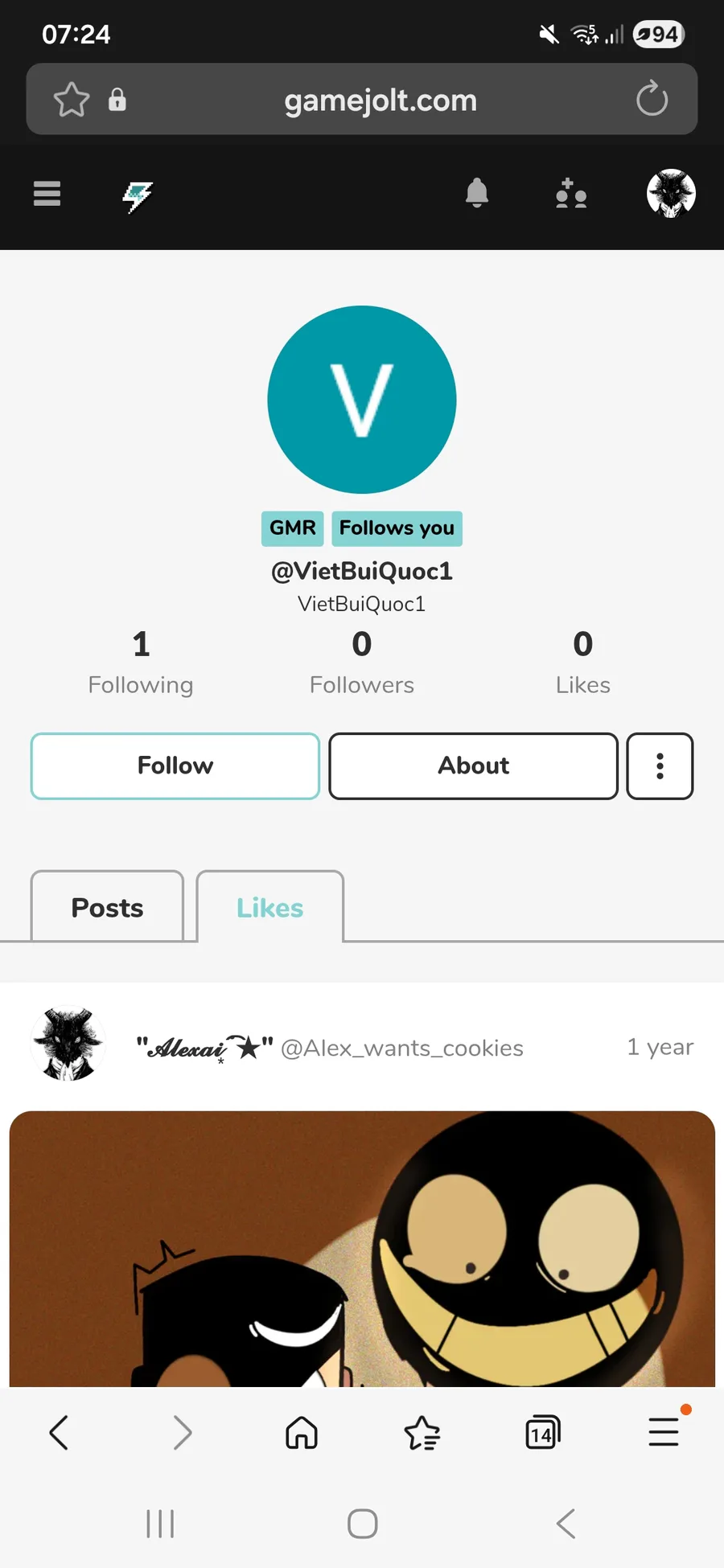Open the friend requests icon
724x1568 pixels.
click(571, 194)
